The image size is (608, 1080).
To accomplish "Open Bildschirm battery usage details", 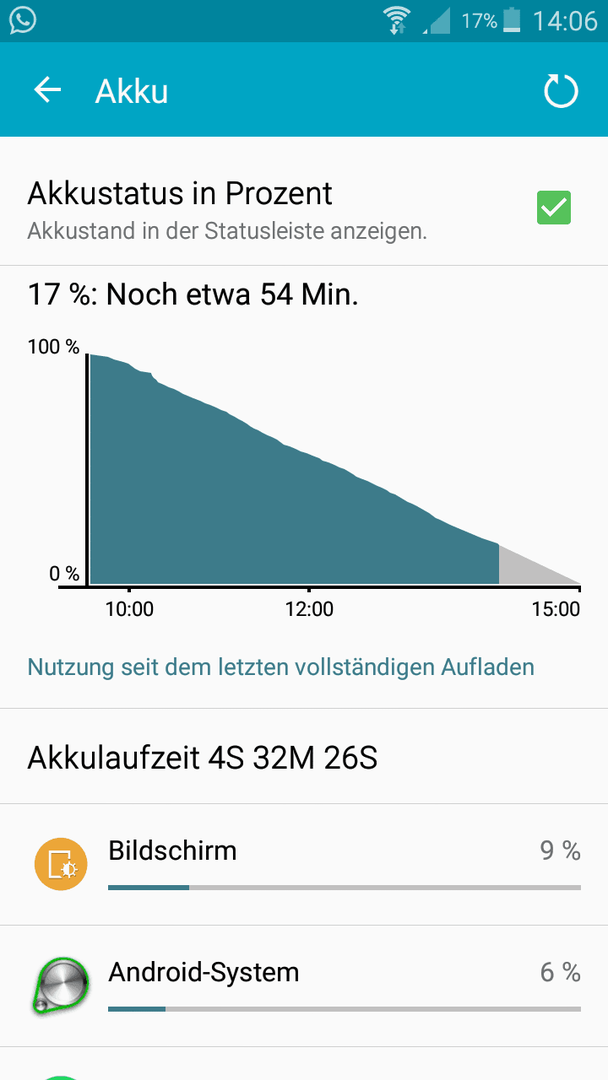I will 304,864.
